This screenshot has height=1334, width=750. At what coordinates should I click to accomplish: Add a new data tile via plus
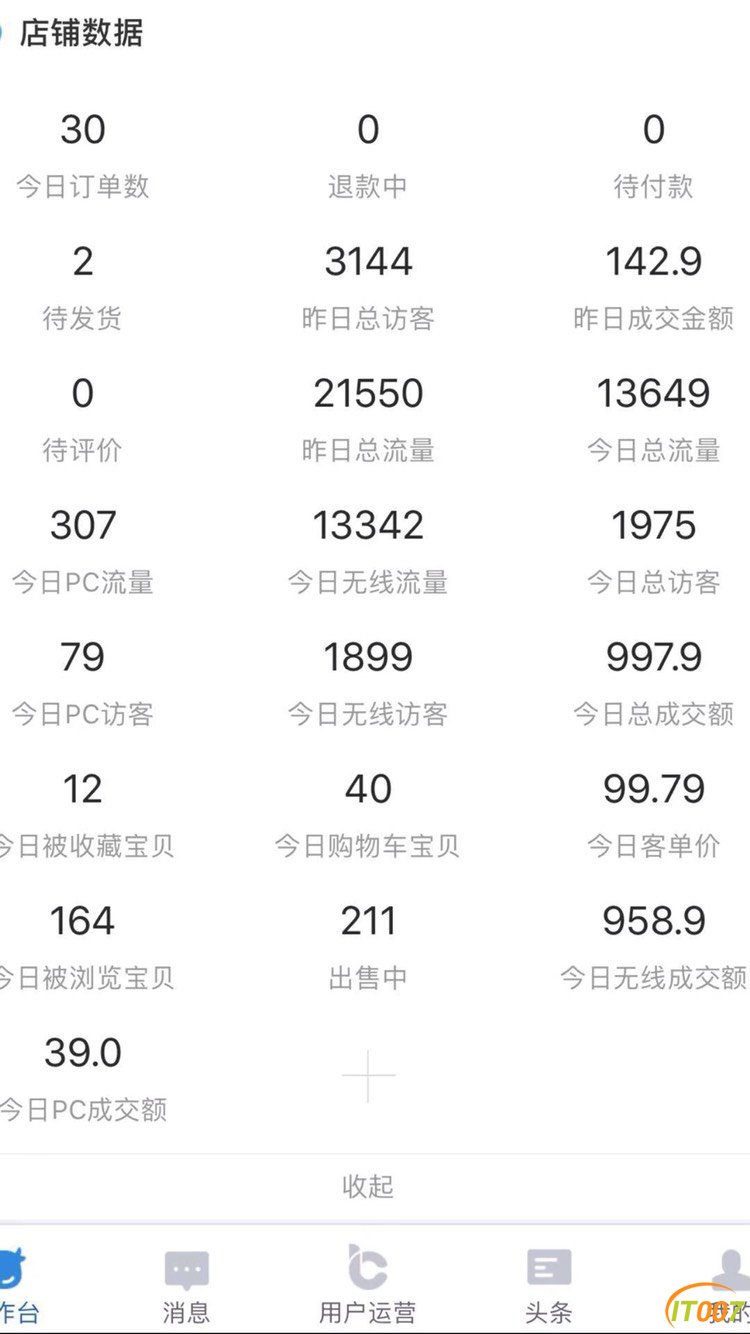pos(368,1076)
